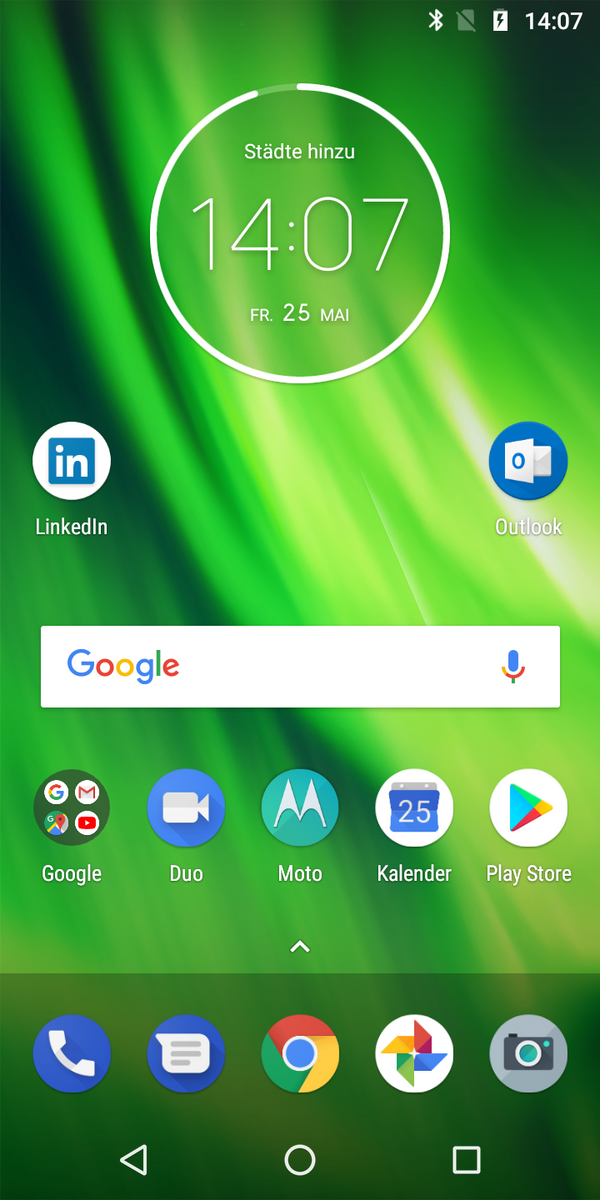Viewport: 600px width, 1200px height.
Task: Expand the app drawer arrow
Action: coord(300,946)
